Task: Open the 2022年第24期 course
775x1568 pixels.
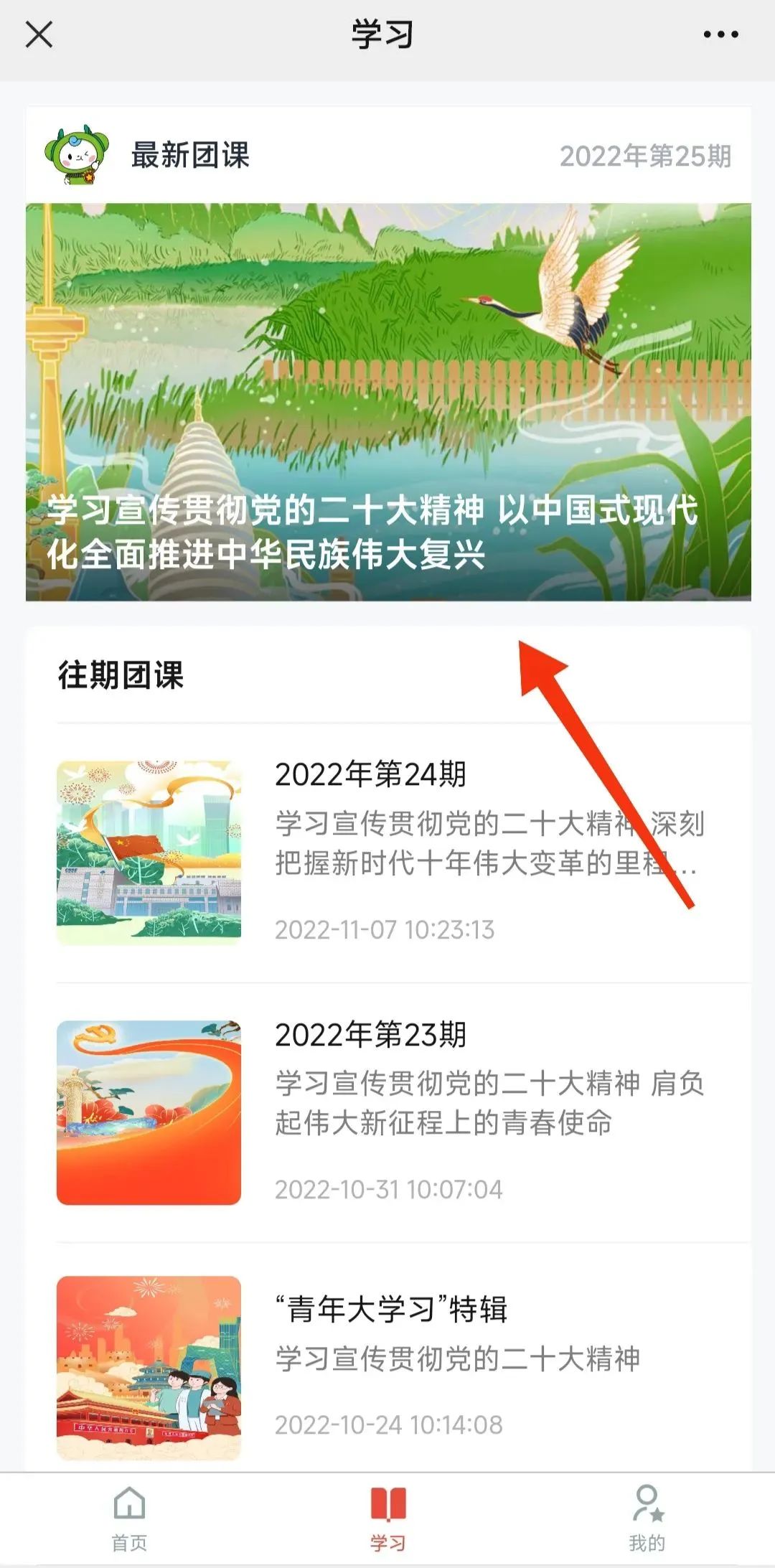Action: (402, 853)
